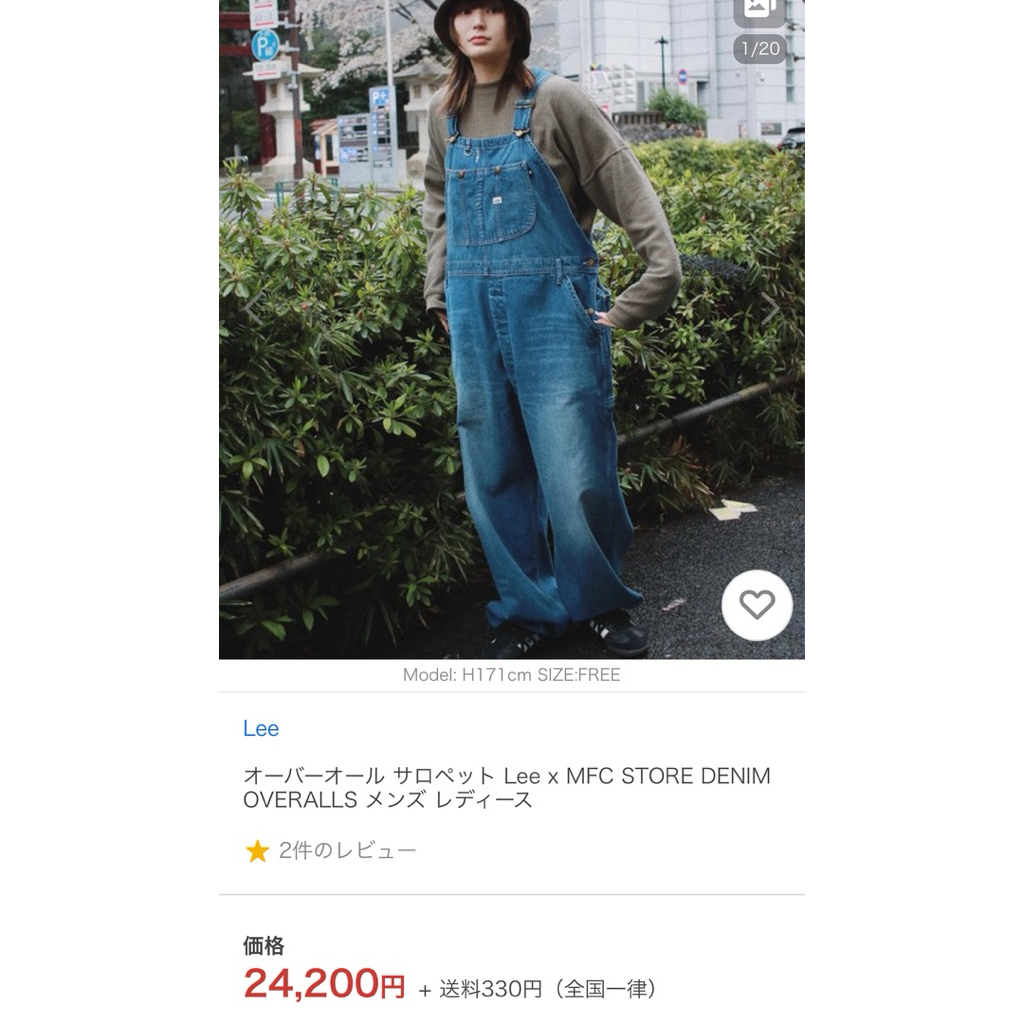Open the Lee brand link
The height and width of the screenshot is (1024, 1024).
[x=261, y=728]
